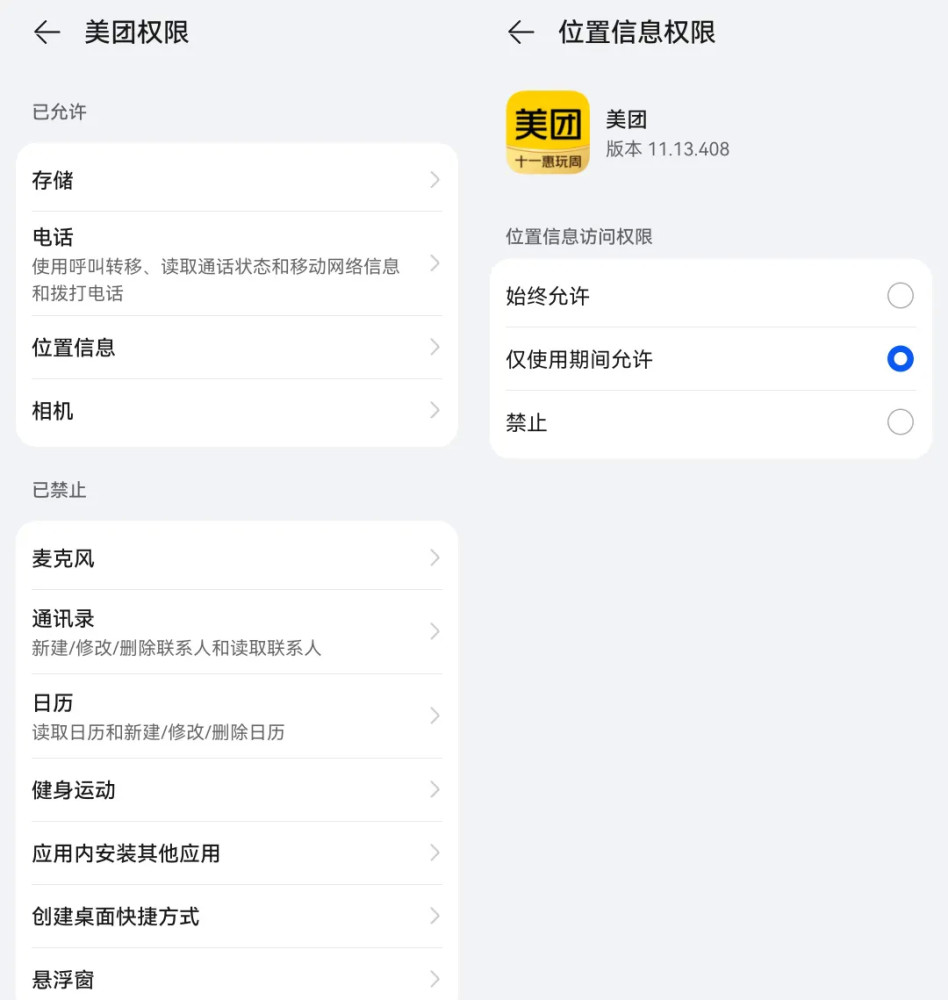Select 仅使用期间允许 option
948x1000 pixels.
click(x=899, y=359)
